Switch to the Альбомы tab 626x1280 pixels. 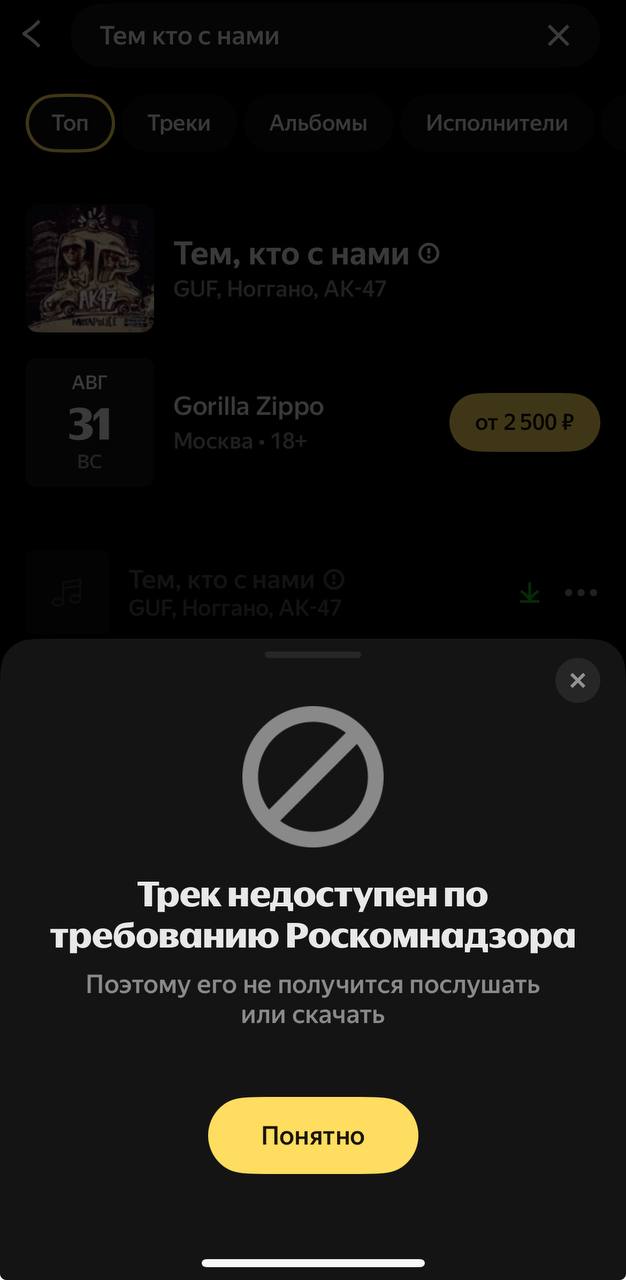click(318, 123)
